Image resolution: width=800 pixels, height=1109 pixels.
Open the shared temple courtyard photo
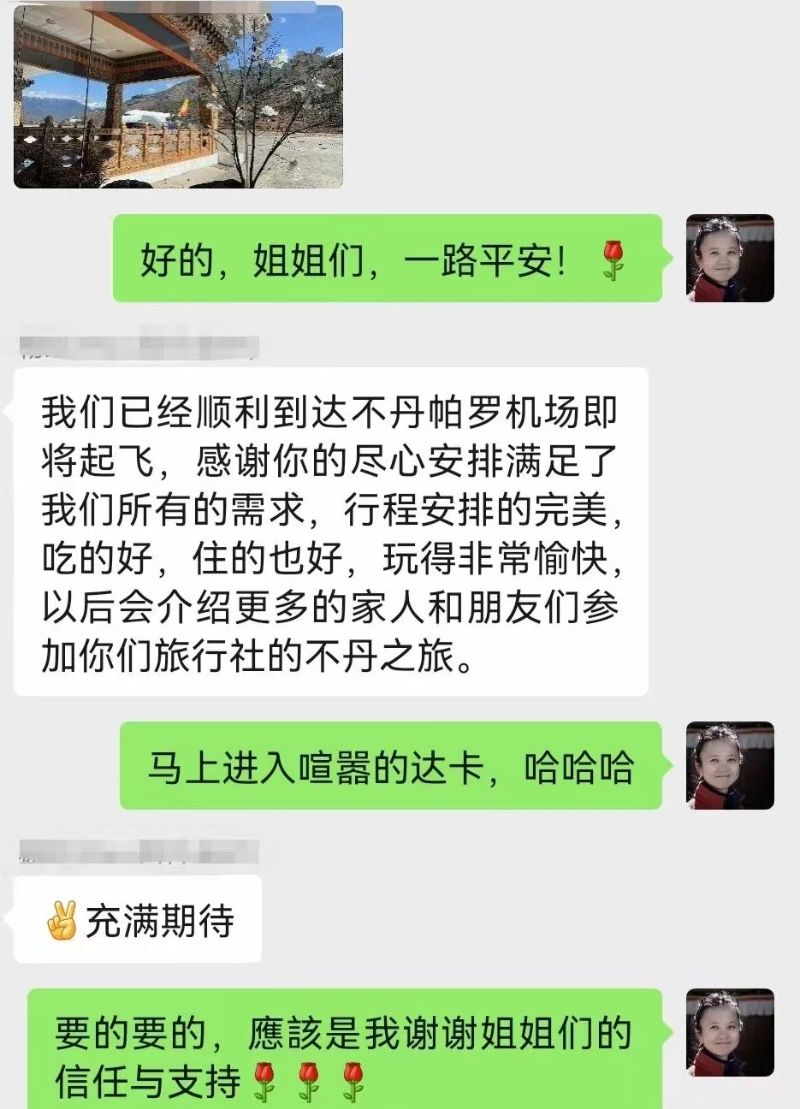[178, 96]
